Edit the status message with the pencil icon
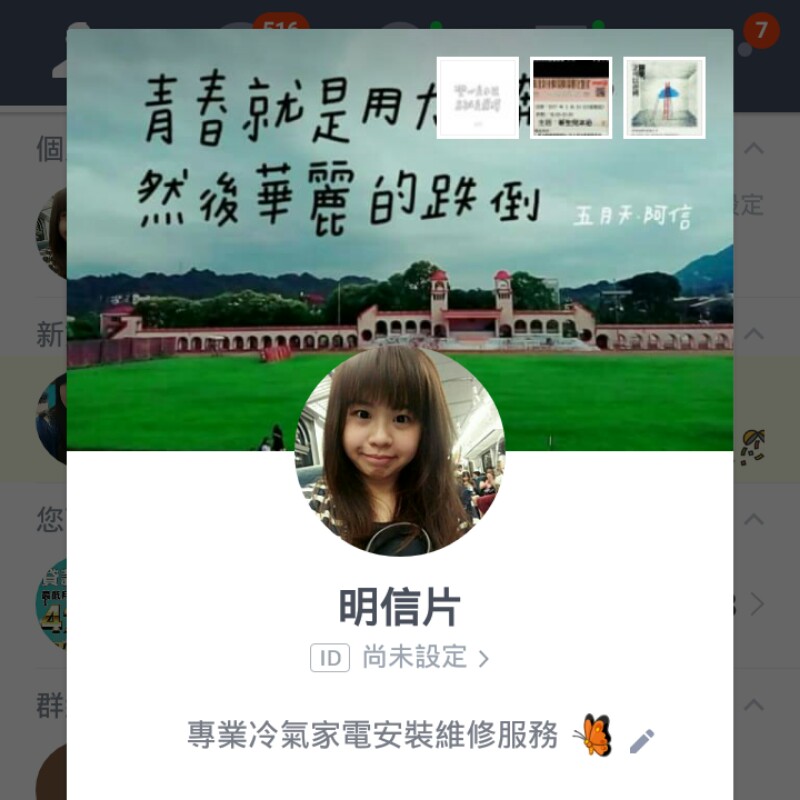Screen dimensions: 800x800 [641, 741]
